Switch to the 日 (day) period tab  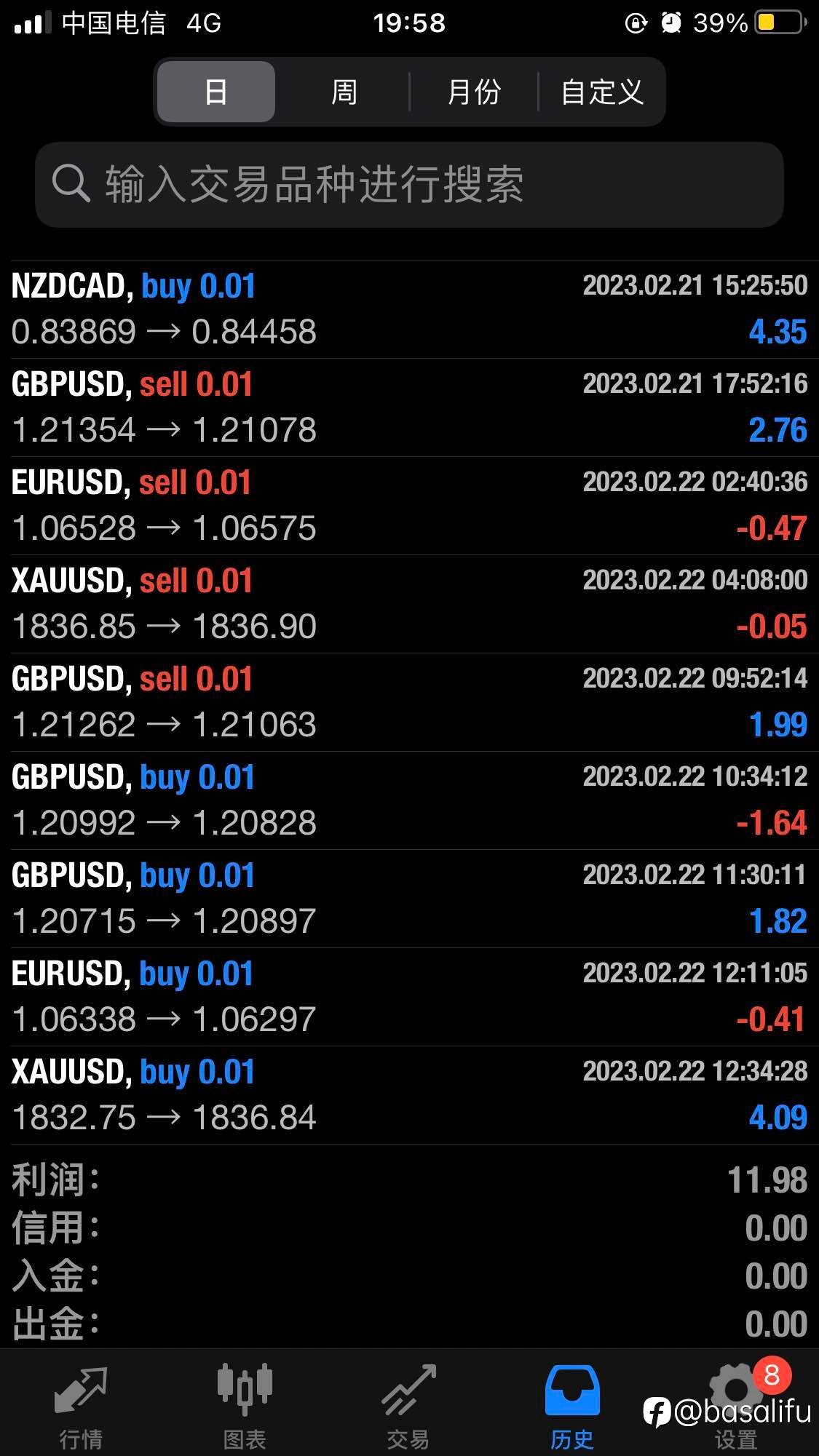click(x=215, y=92)
